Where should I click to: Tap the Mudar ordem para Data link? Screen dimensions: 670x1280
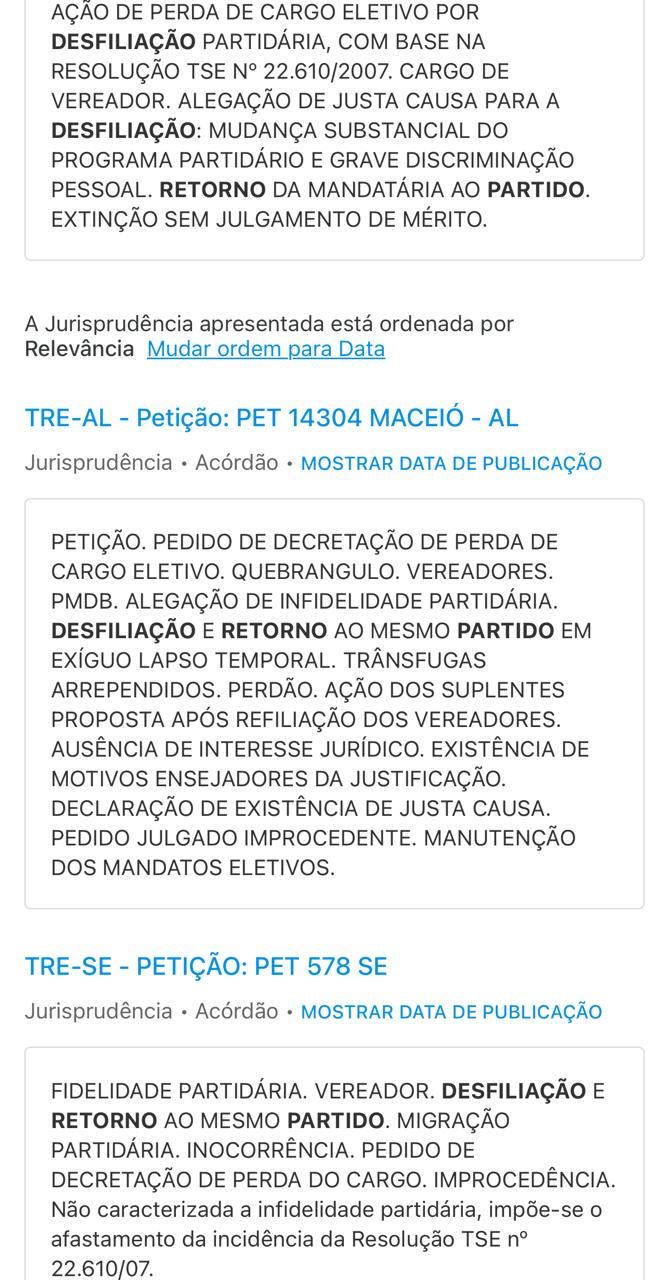266,349
